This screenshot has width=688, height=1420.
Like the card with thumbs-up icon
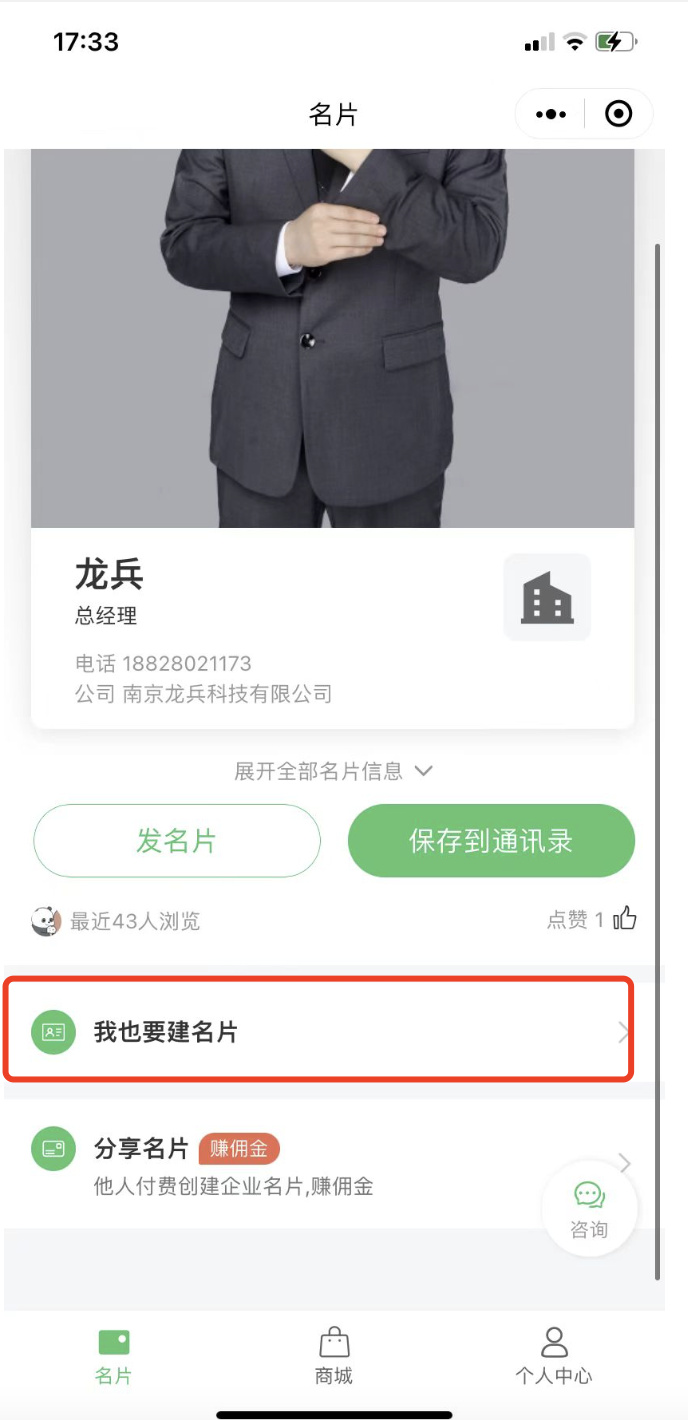[x=625, y=919]
